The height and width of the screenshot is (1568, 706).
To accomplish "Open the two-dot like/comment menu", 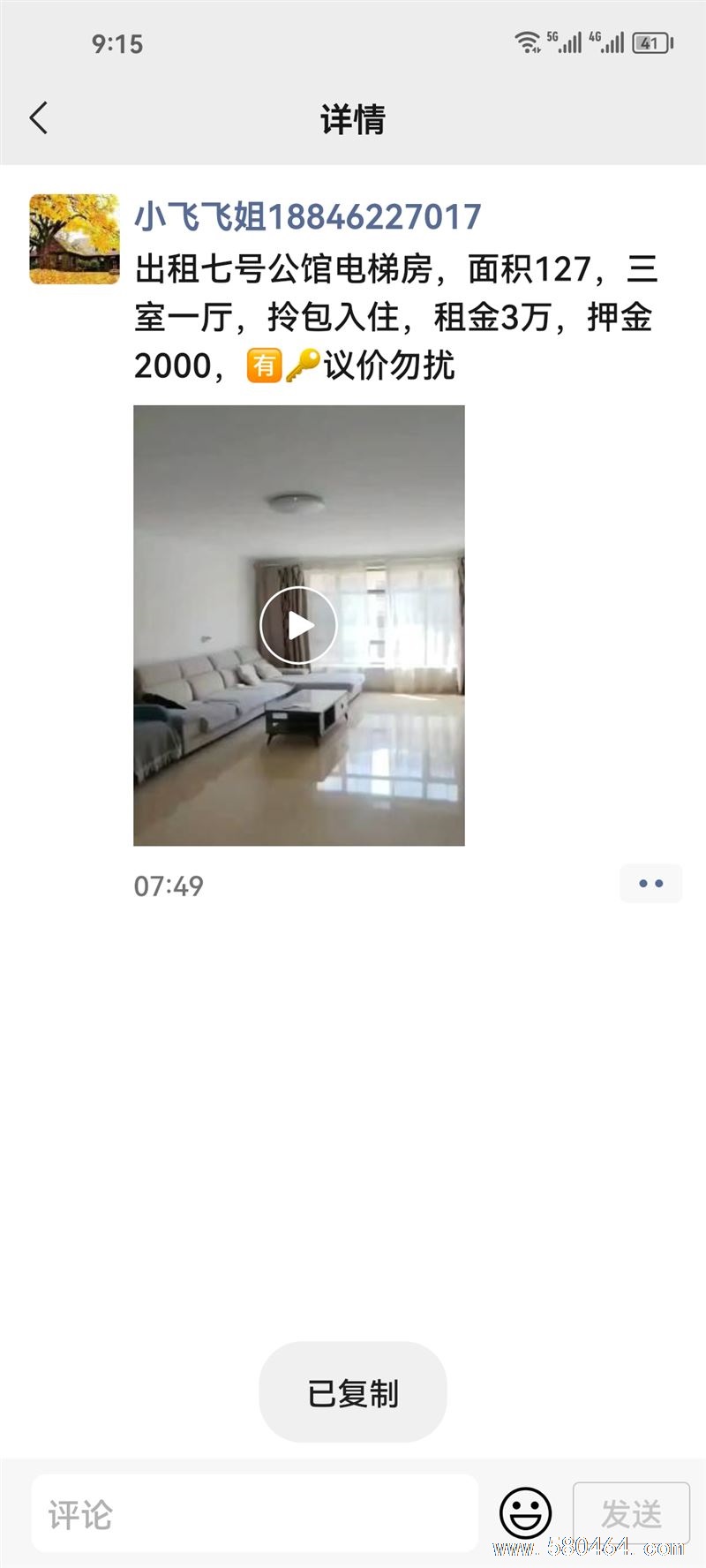I will coord(650,883).
